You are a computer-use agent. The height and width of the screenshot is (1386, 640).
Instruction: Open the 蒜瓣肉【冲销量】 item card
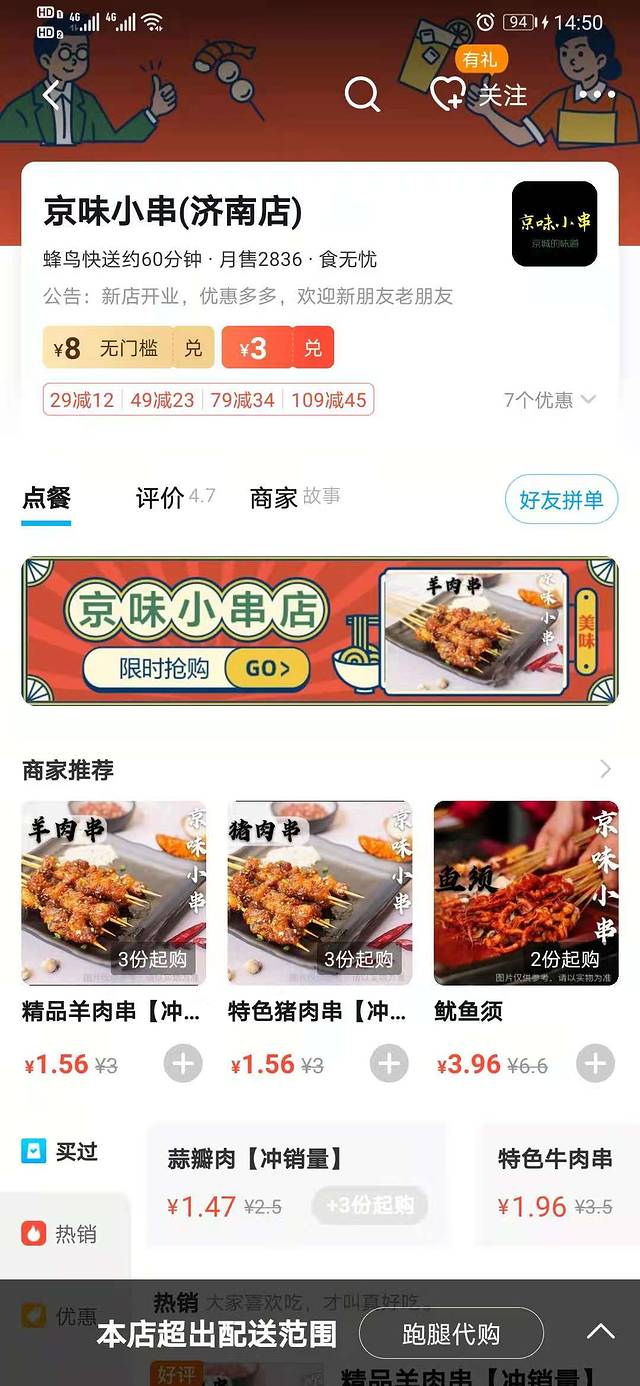coord(256,1160)
